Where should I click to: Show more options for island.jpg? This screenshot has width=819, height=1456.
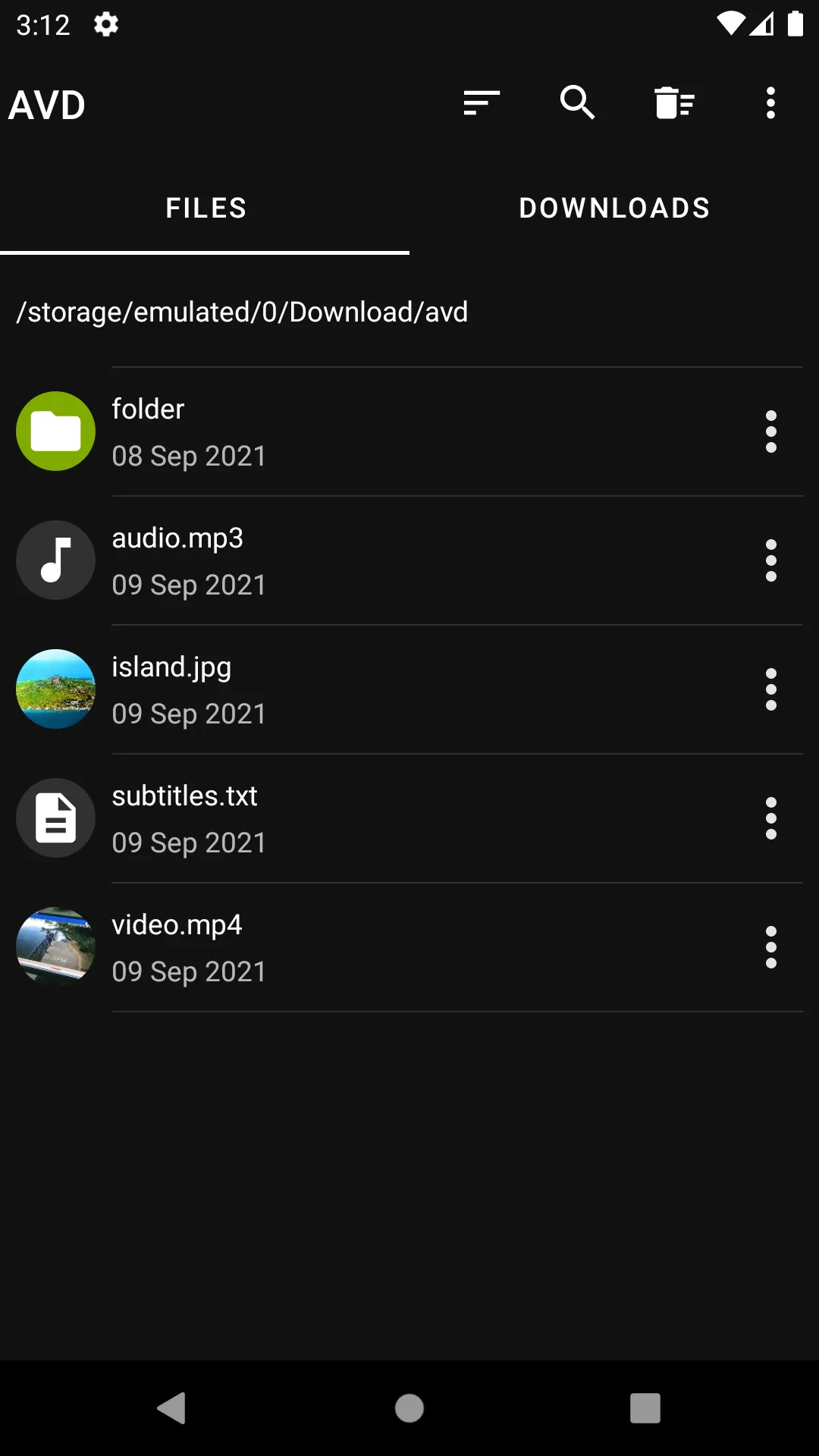click(770, 689)
